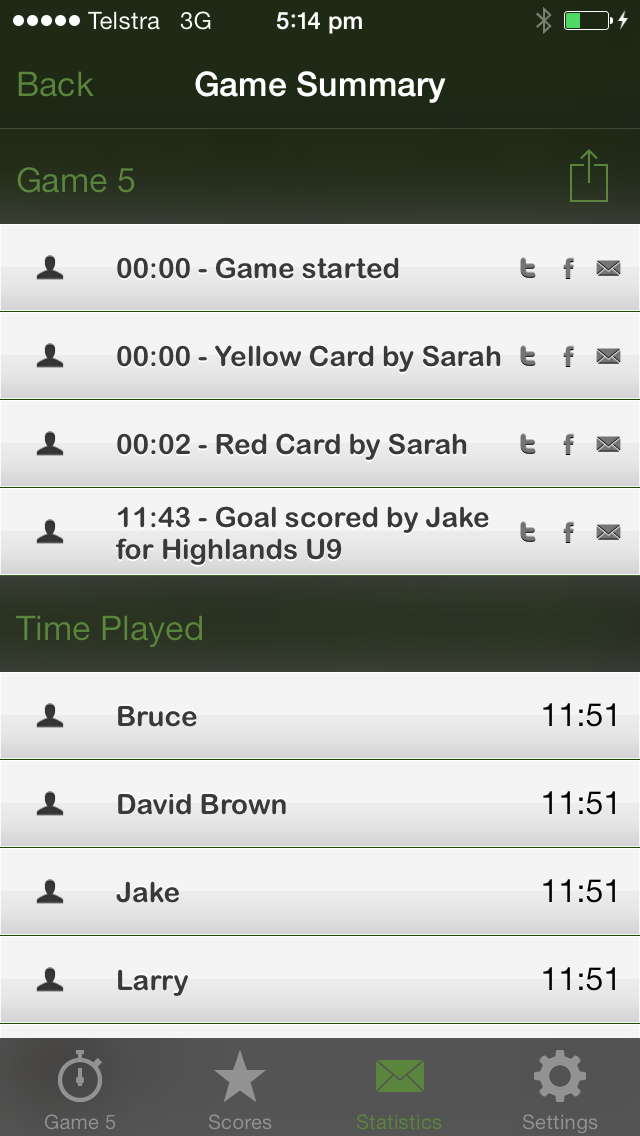Email the Game started event
Screen dimensions: 640x1136
click(608, 269)
